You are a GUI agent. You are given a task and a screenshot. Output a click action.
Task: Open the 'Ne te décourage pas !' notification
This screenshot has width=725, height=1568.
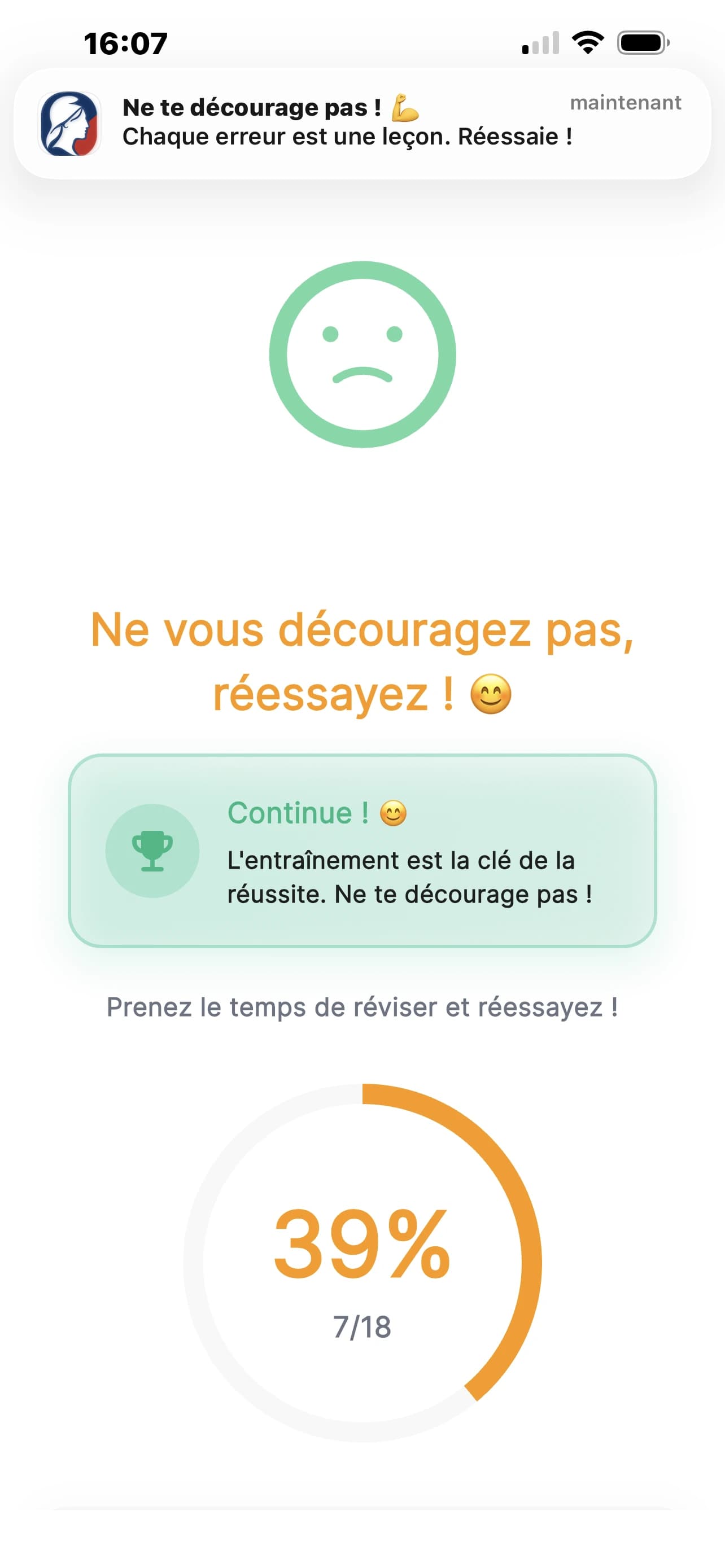coord(362,121)
